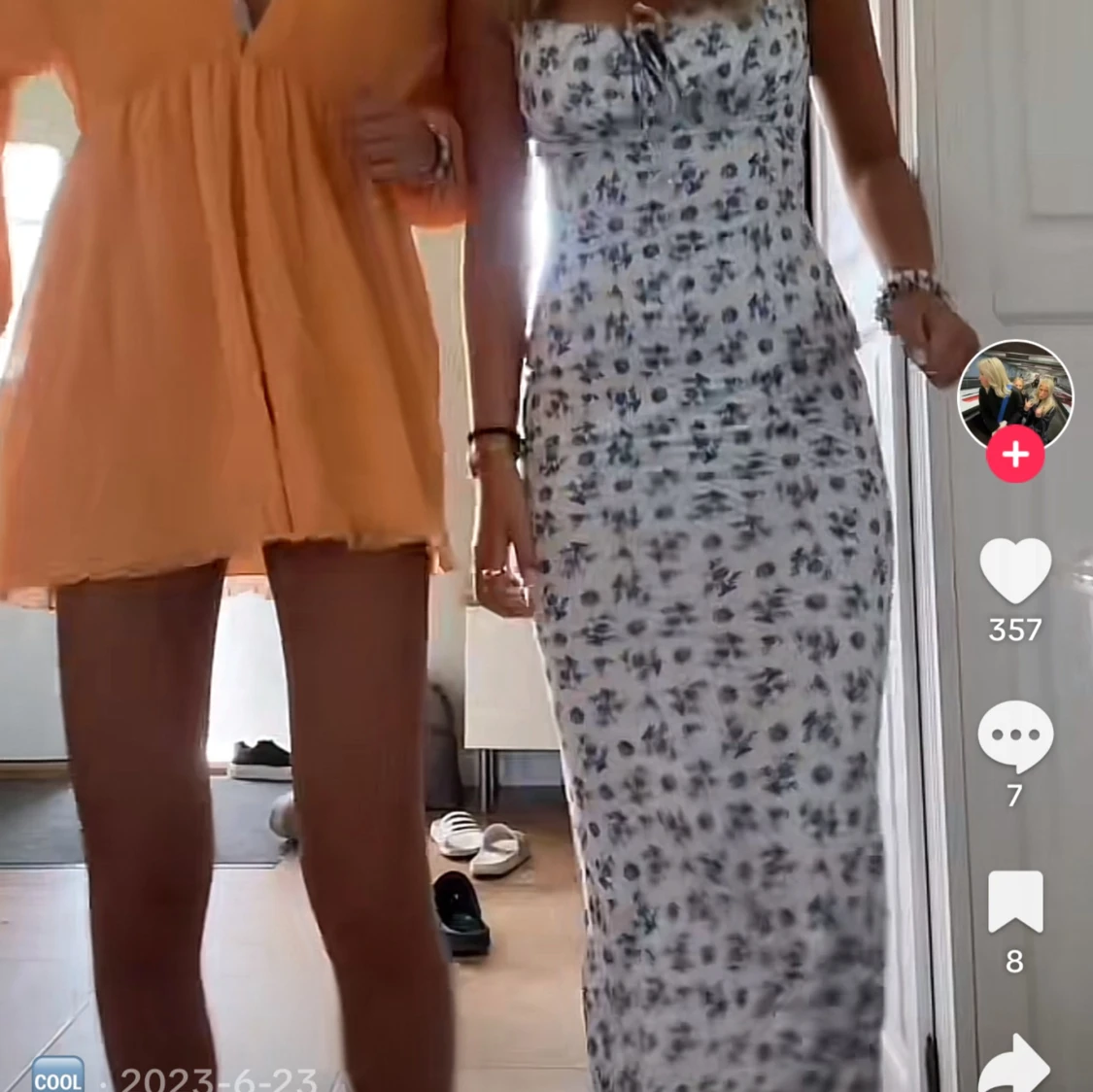This screenshot has width=1093, height=1092.
Task: Open the comments on this video
Action: pos(1015,735)
